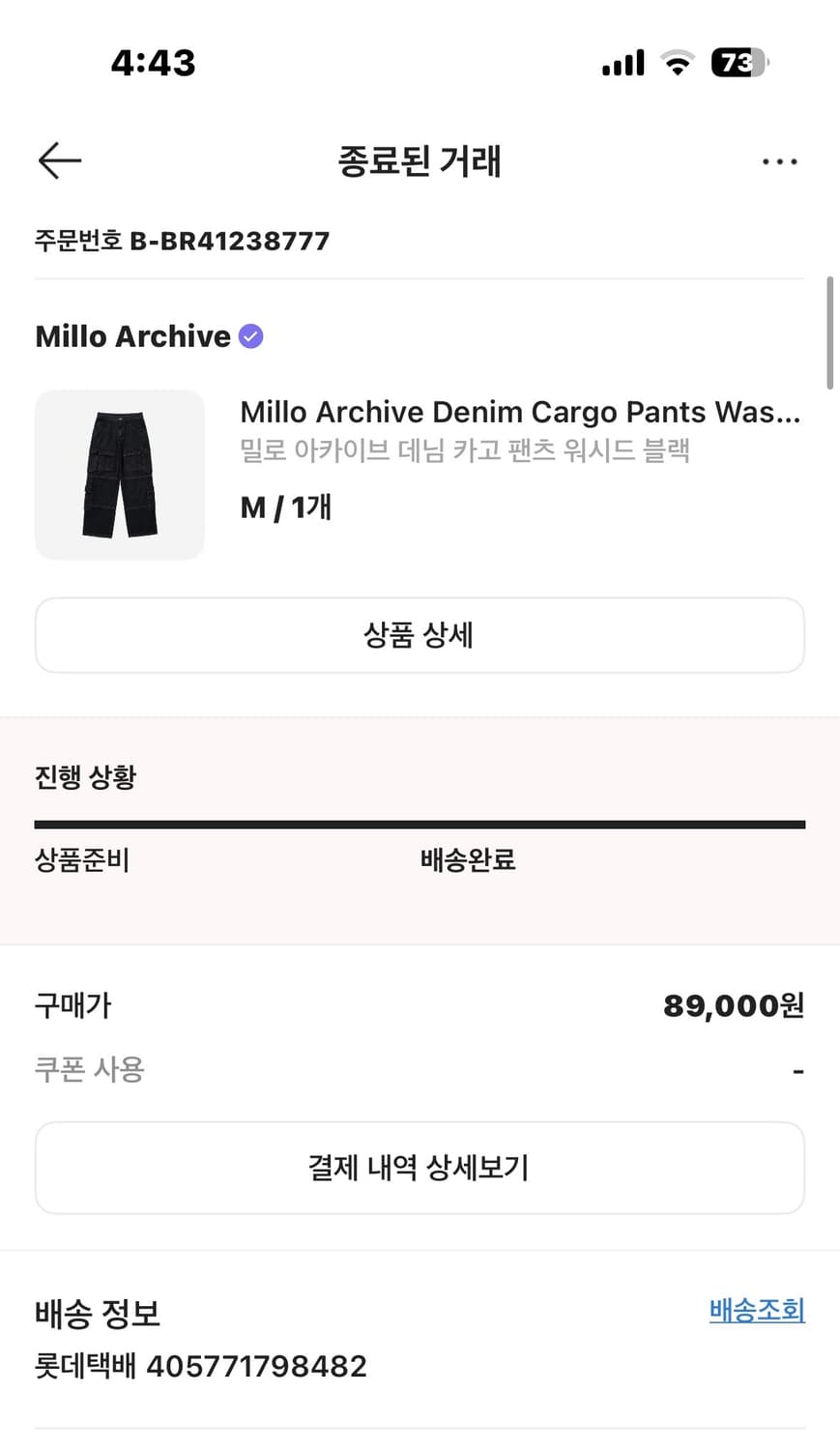Open 결제 내역 상세보기 payment details
840x1450 pixels.
(420, 1168)
